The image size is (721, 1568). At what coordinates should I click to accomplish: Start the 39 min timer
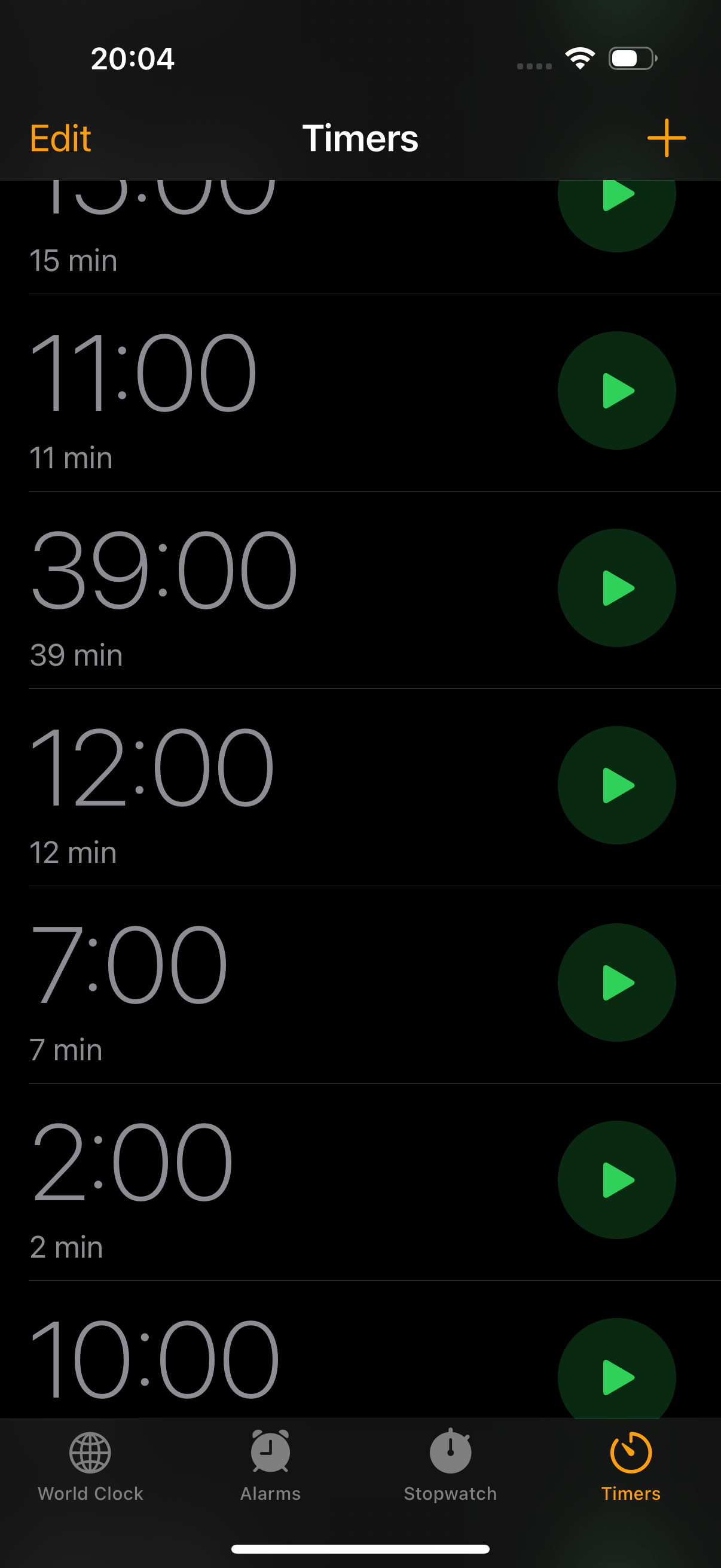(616, 587)
